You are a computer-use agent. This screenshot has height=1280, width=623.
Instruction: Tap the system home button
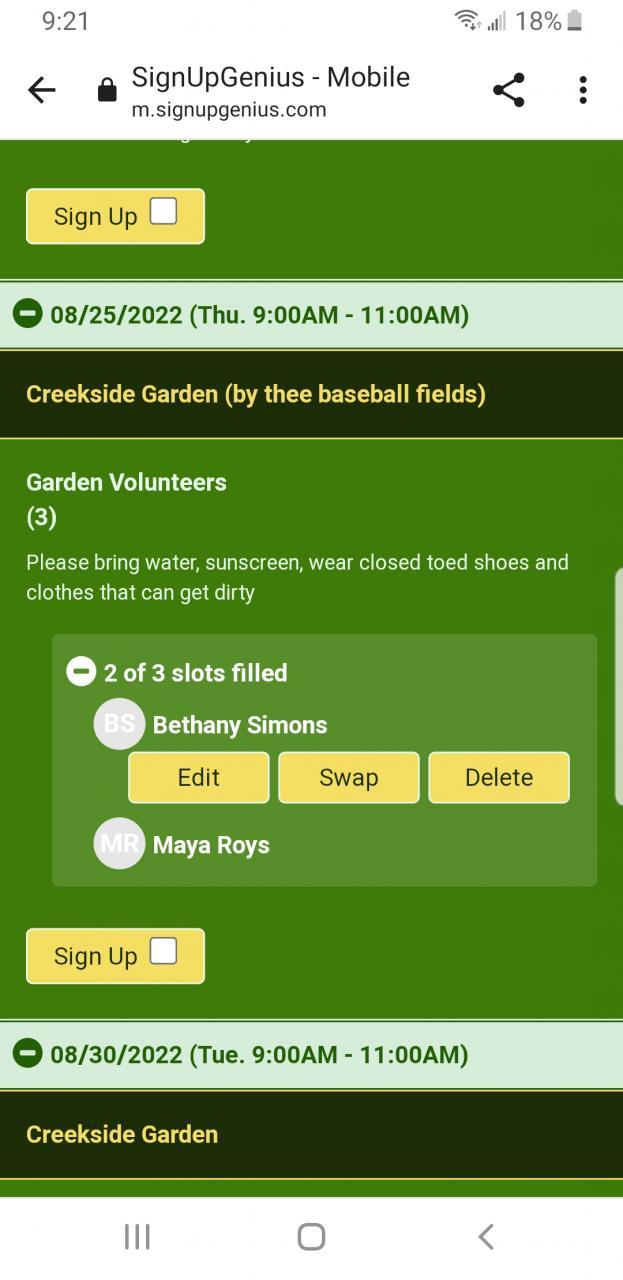tap(311, 1237)
